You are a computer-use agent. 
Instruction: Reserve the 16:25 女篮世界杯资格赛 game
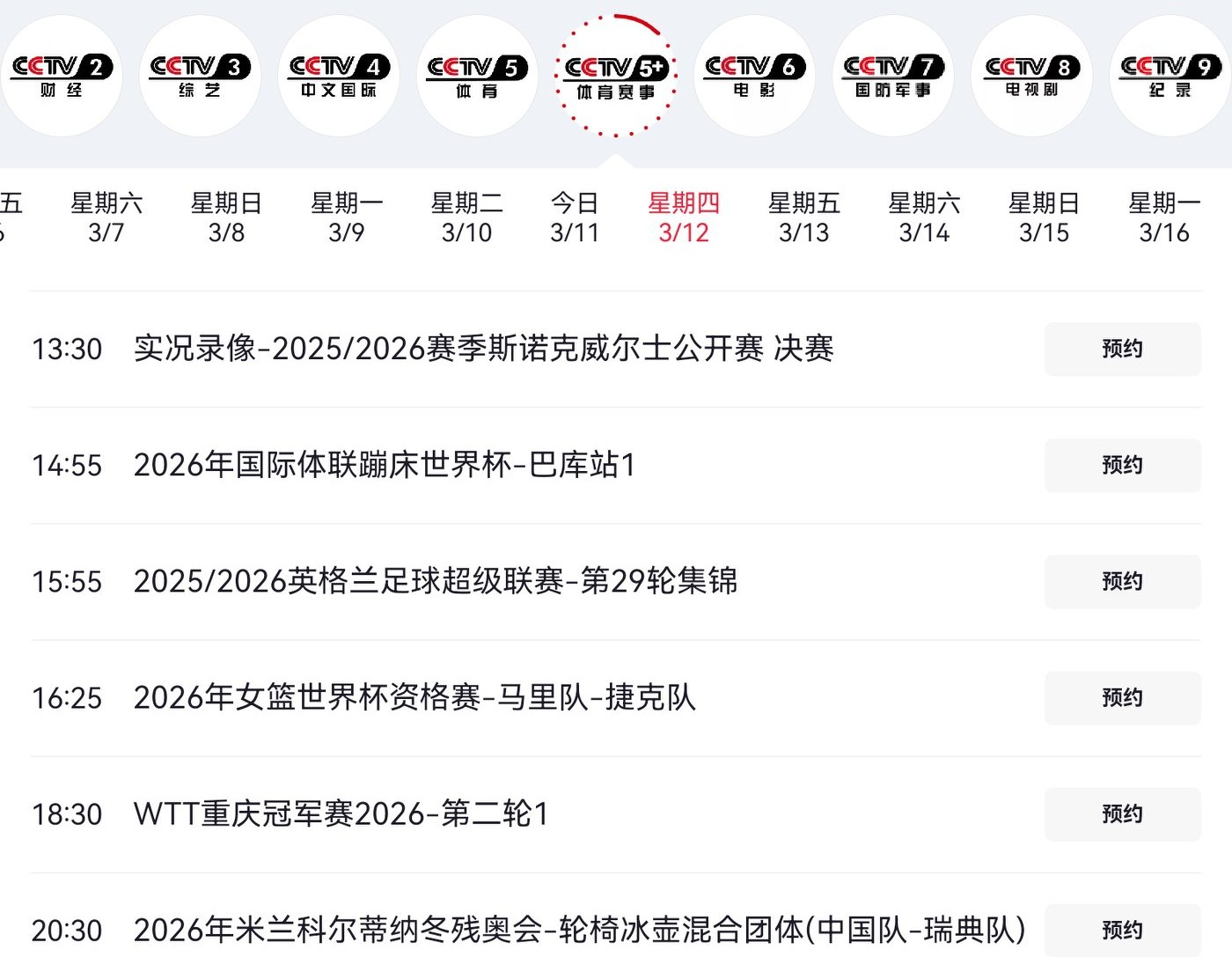click(1122, 697)
